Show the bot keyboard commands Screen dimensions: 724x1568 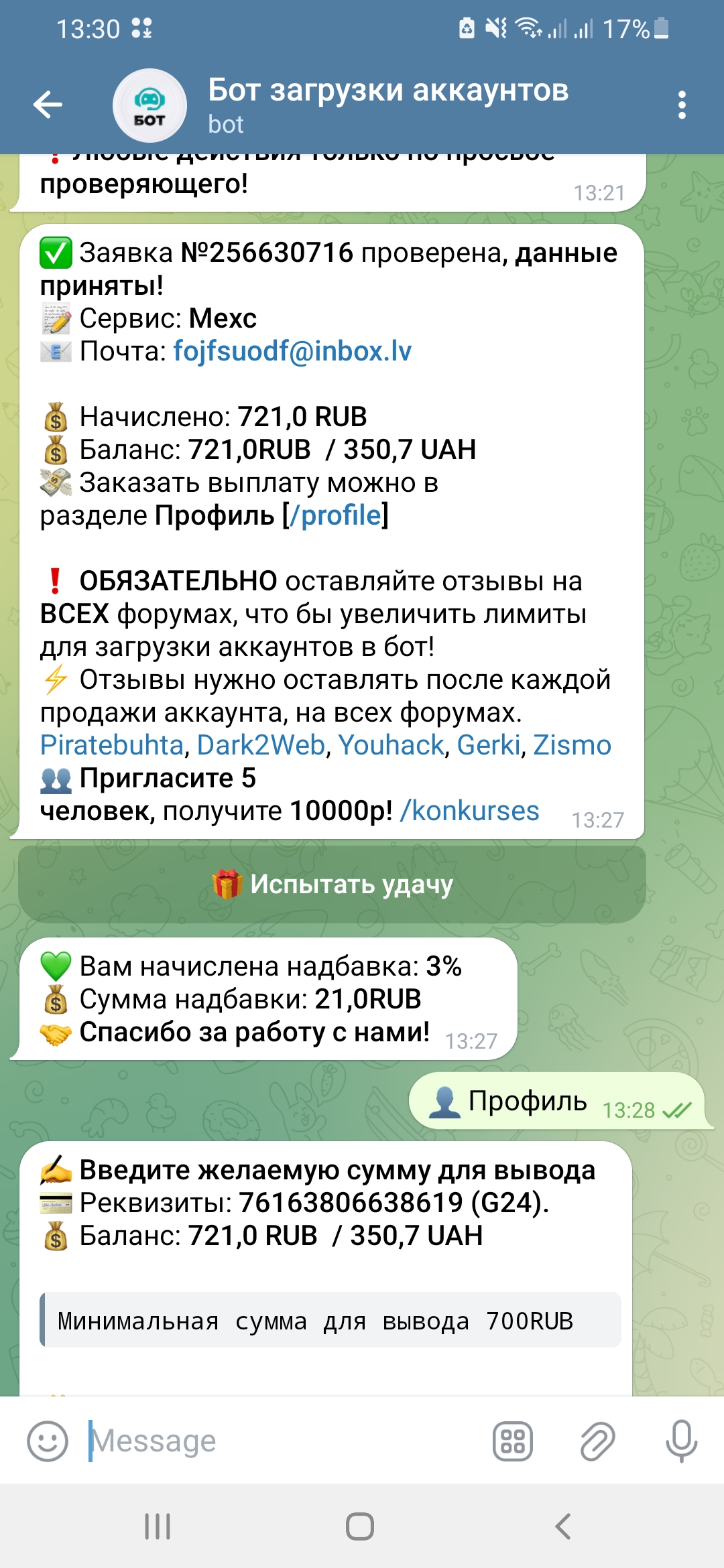tap(513, 1441)
